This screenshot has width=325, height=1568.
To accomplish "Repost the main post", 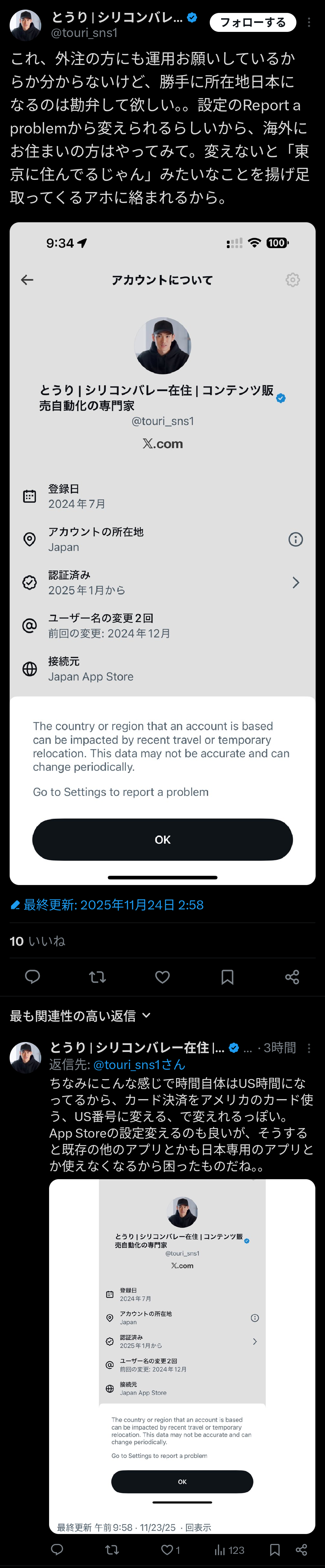I will coord(97,977).
